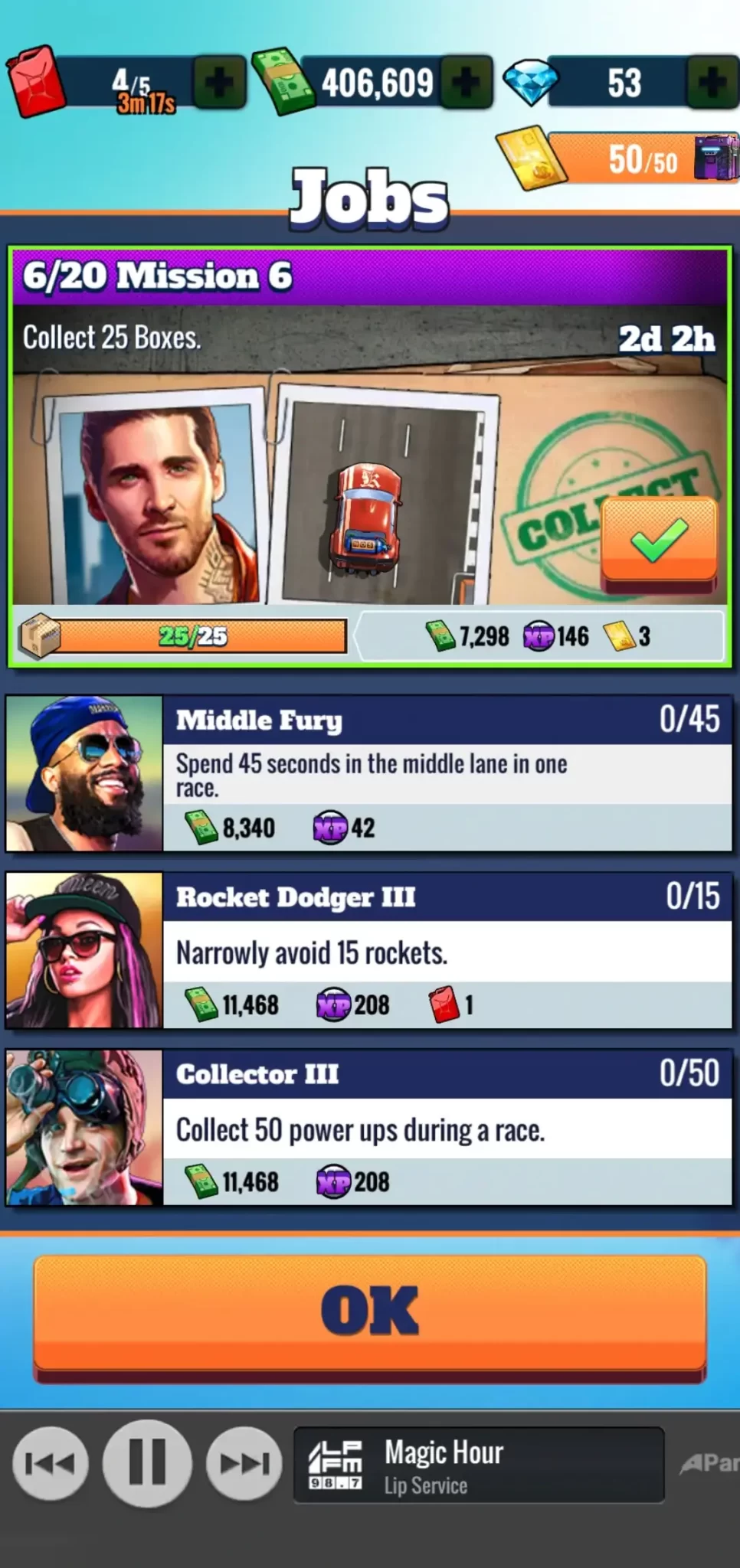View the Collector III job

pos(446,1127)
